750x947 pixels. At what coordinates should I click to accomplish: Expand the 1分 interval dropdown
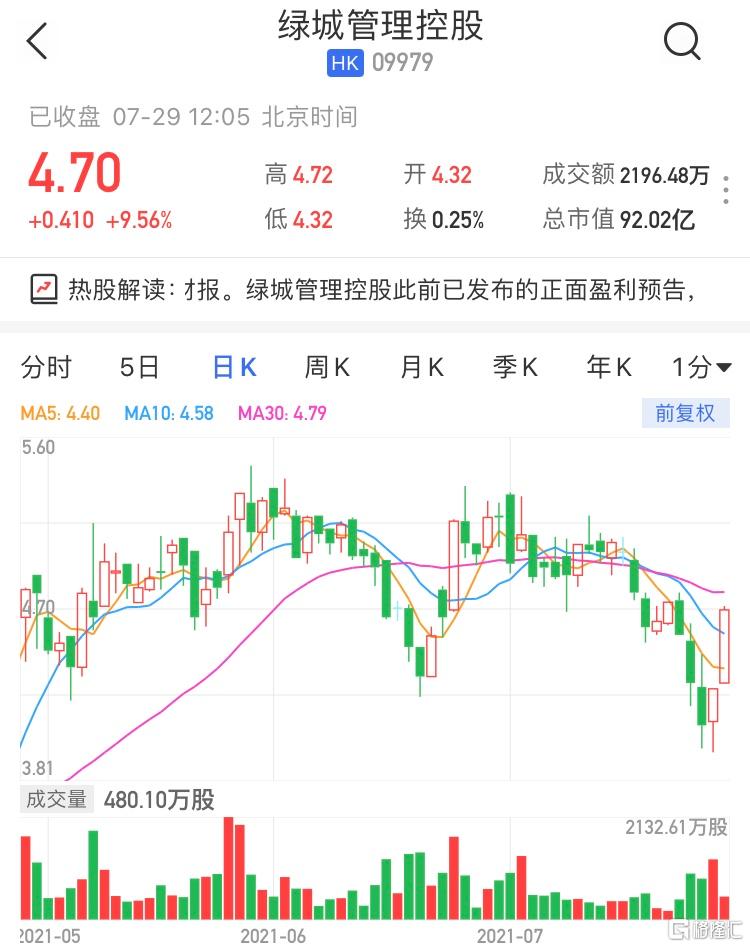point(700,368)
